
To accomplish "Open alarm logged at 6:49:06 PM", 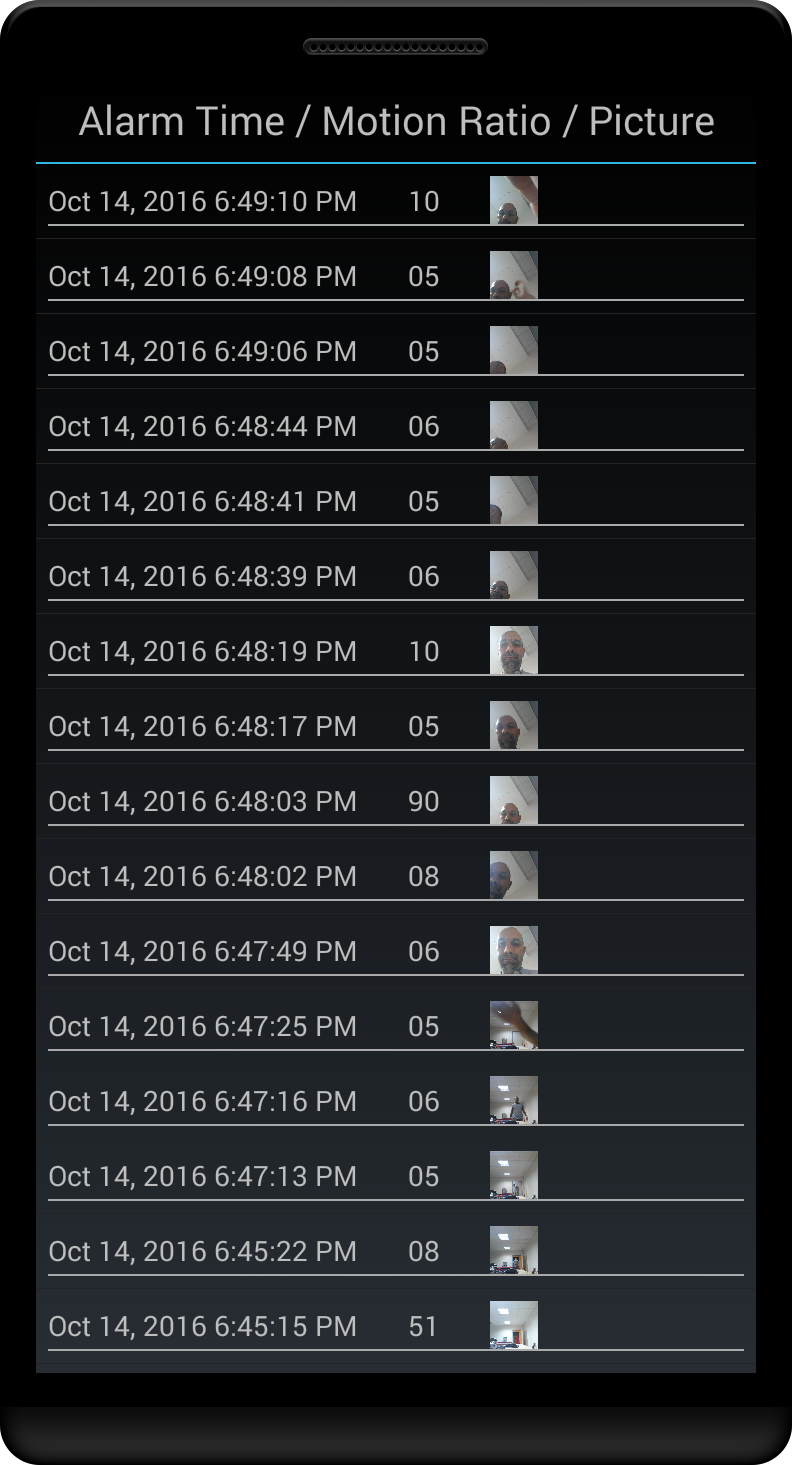I will pos(396,351).
